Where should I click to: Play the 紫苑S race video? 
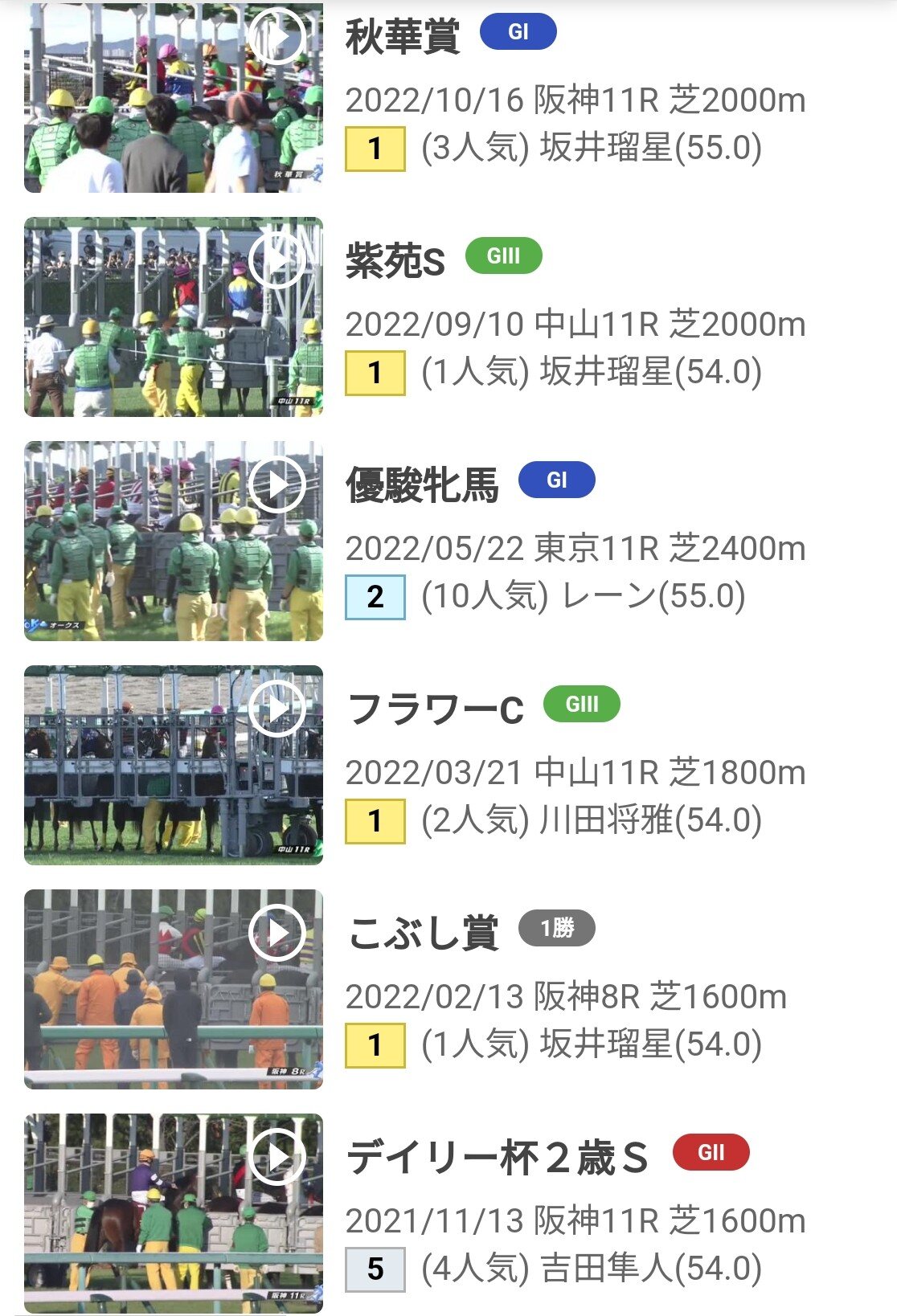[x=276, y=260]
